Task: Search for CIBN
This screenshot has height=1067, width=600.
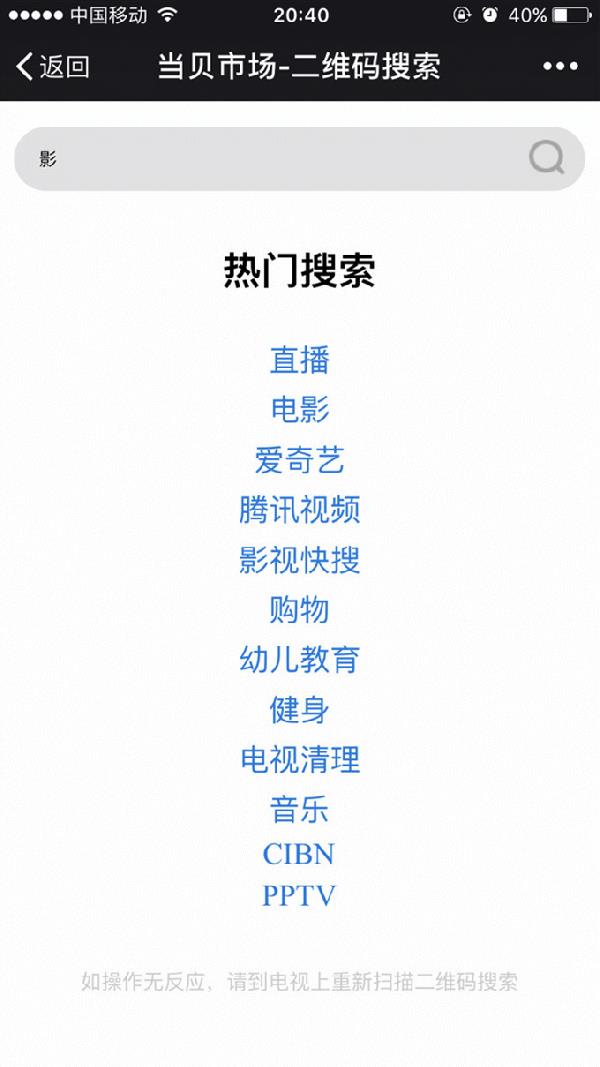Action: pyautogui.click(x=299, y=855)
